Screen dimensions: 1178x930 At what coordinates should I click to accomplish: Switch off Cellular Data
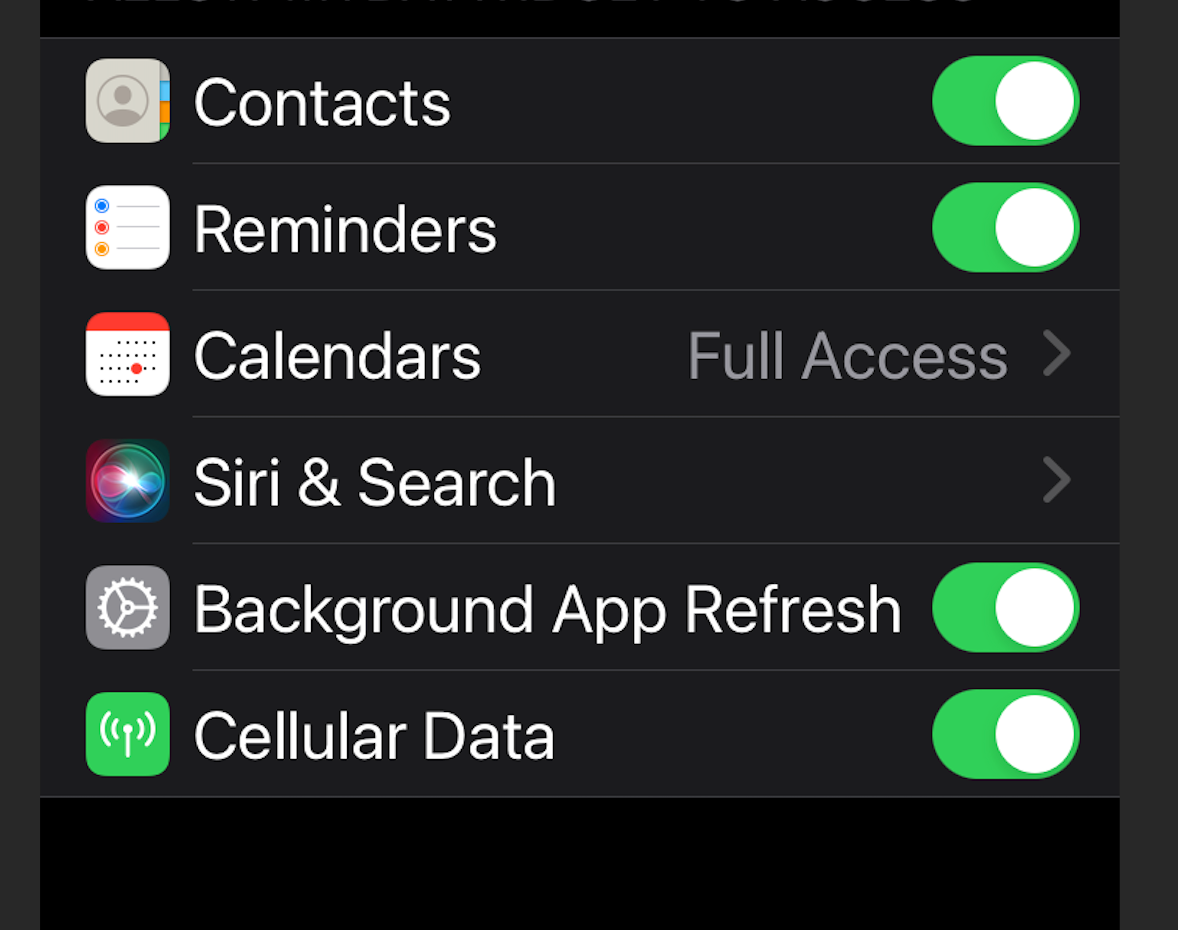point(1005,735)
